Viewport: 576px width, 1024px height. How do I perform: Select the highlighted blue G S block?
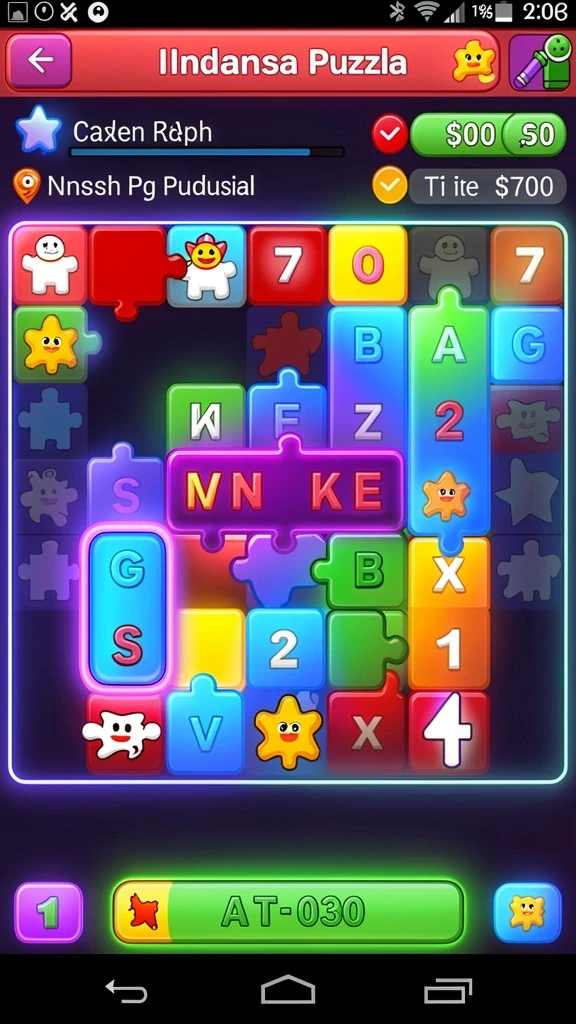127,607
